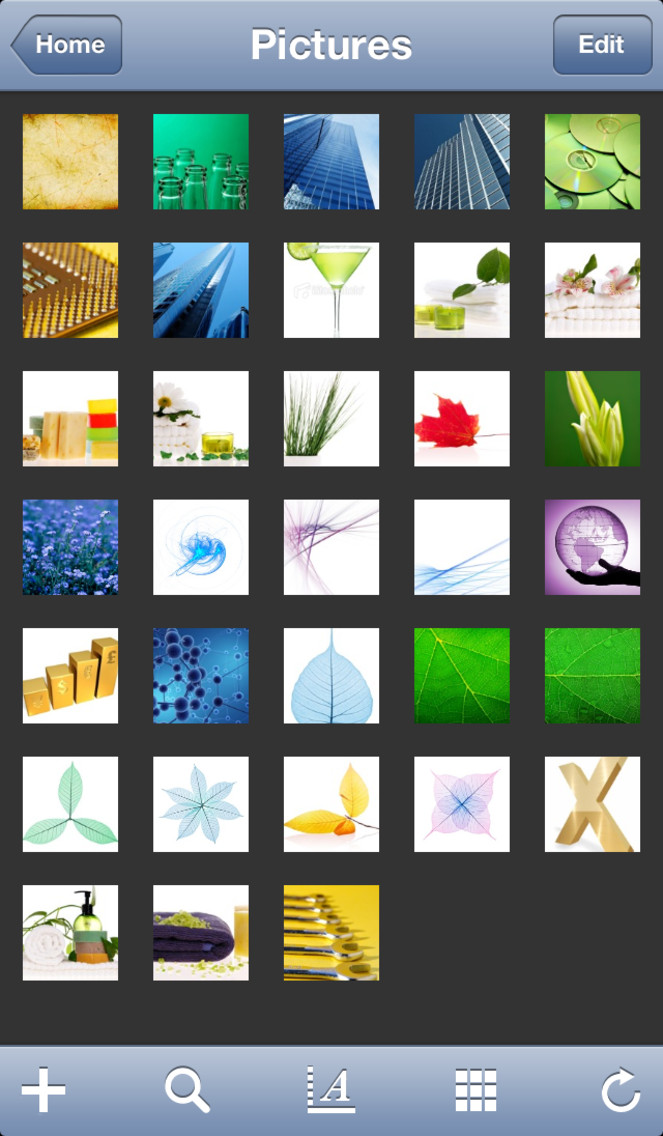Open the old parchment texture picture
The image size is (663, 1136).
(70, 162)
